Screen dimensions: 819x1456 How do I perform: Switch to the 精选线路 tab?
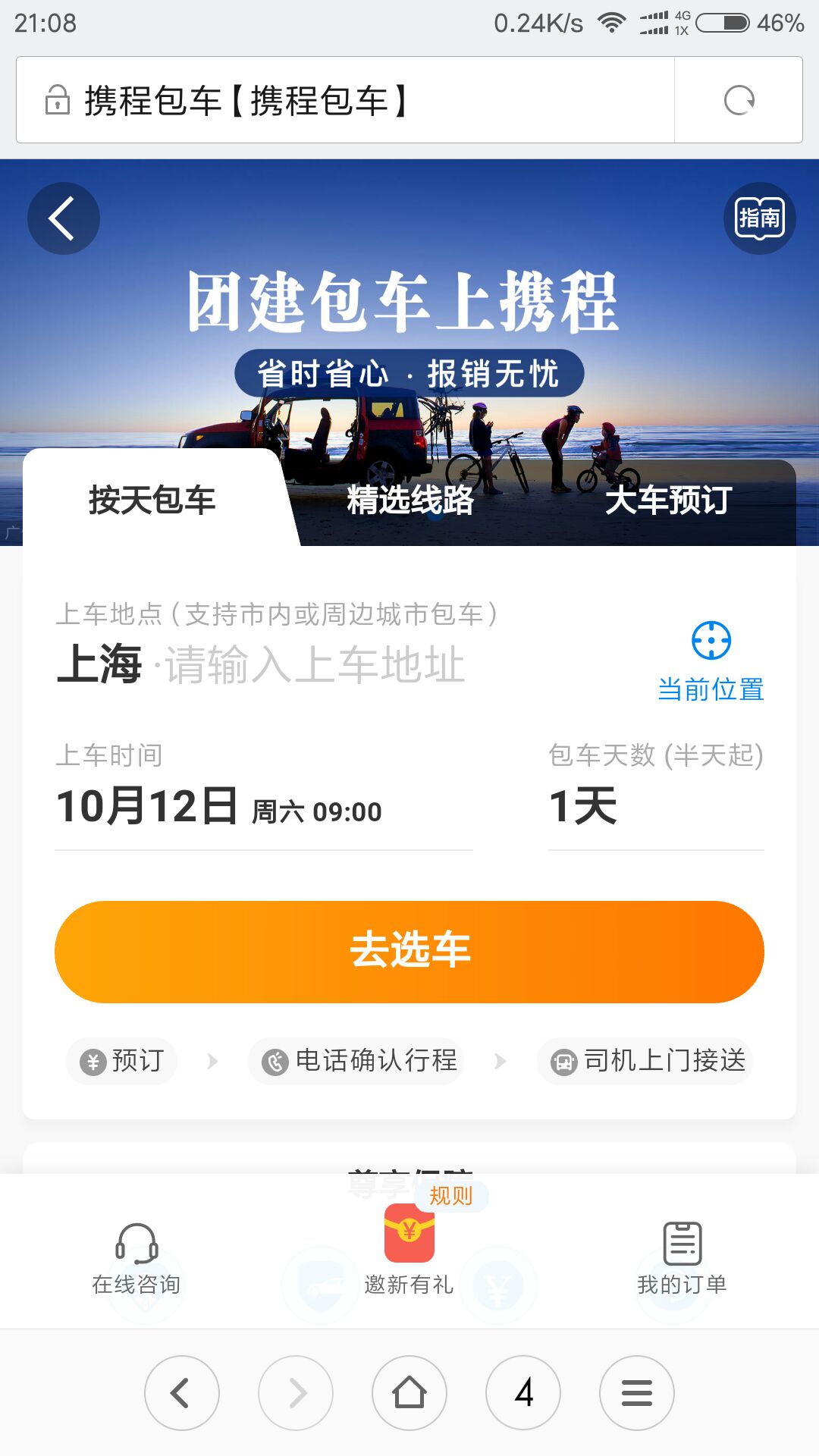click(x=410, y=500)
